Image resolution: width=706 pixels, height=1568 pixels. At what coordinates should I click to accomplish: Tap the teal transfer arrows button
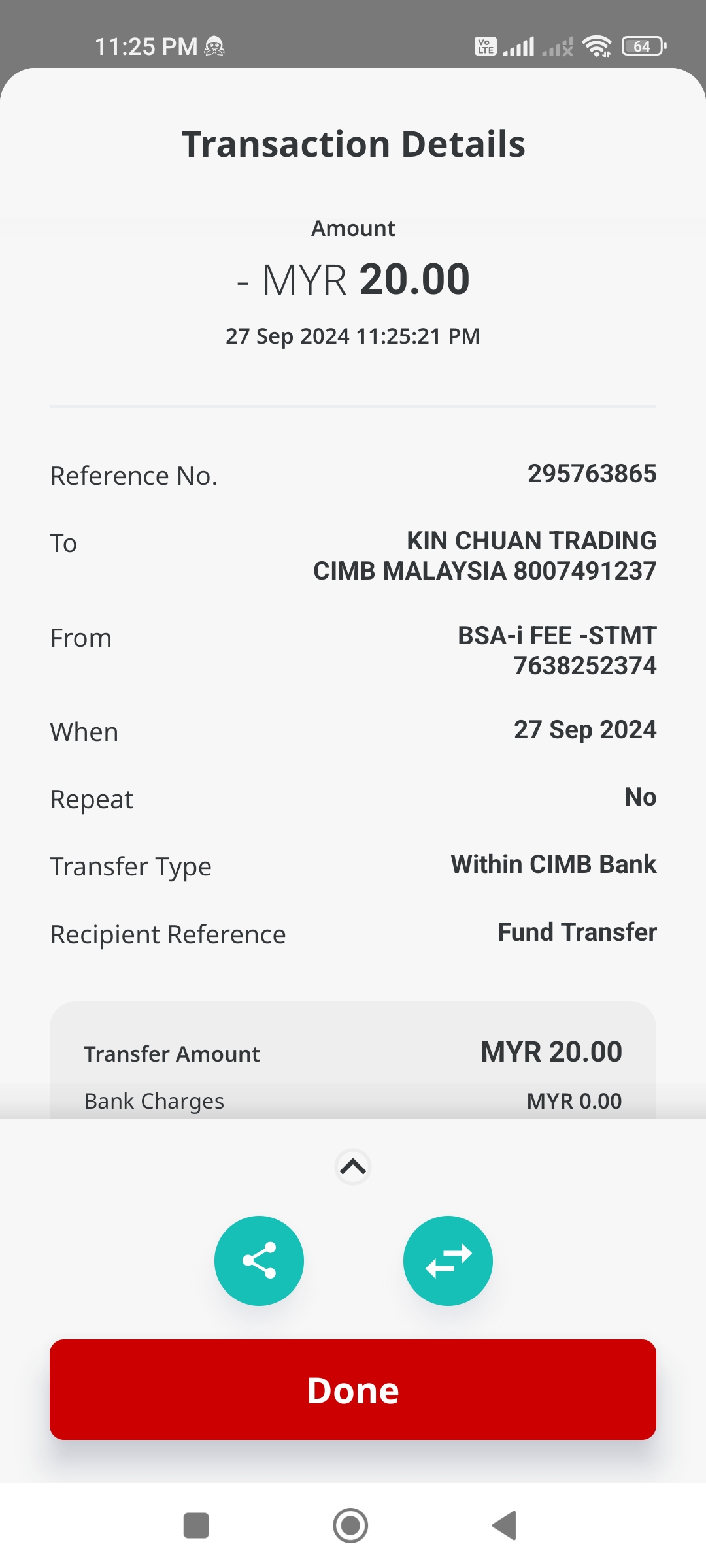[448, 1260]
